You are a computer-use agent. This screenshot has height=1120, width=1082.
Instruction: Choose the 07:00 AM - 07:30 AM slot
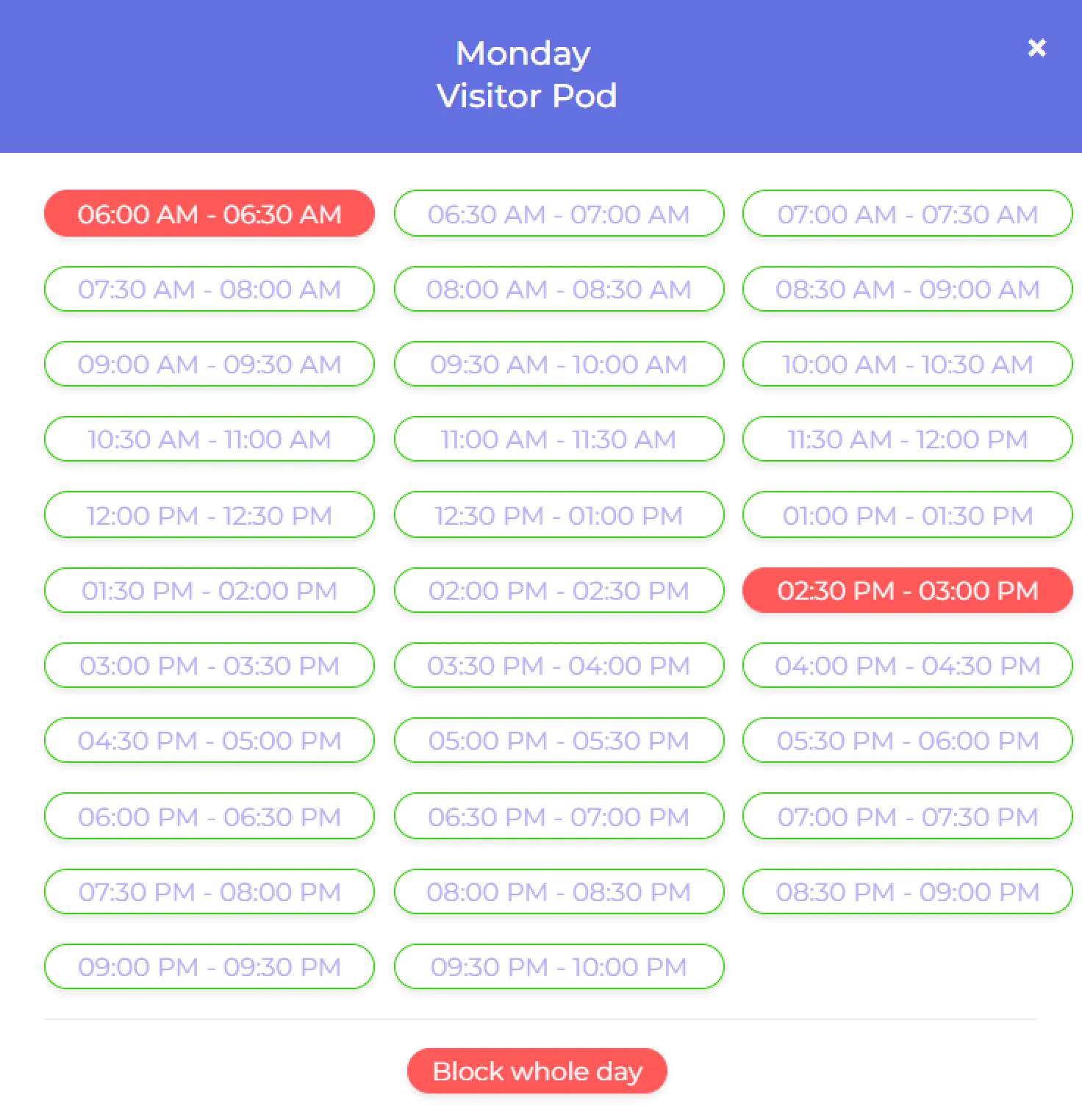tap(907, 214)
